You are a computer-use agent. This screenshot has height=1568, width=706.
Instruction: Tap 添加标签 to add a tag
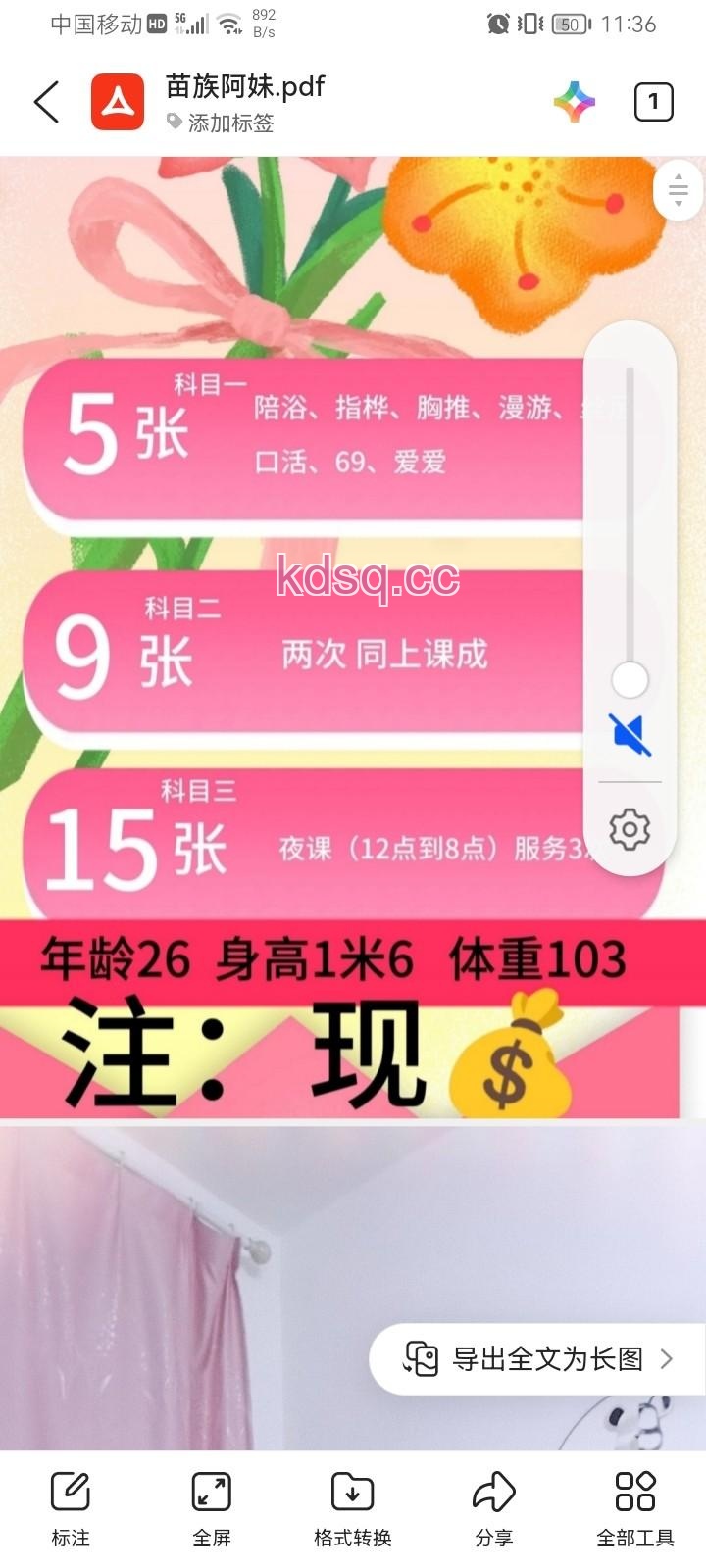[221, 122]
